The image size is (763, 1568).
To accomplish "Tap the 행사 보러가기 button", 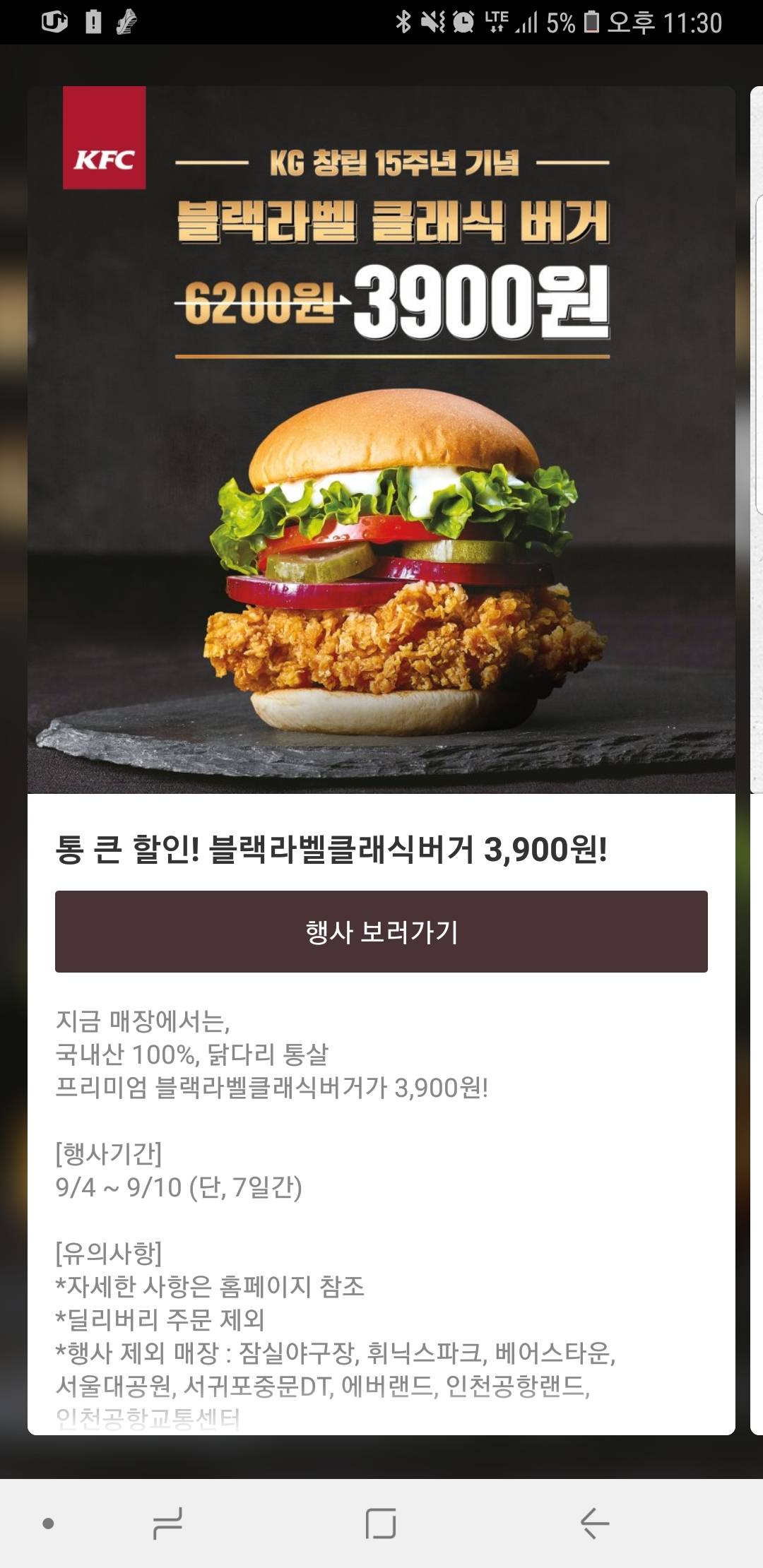I will pos(381,932).
